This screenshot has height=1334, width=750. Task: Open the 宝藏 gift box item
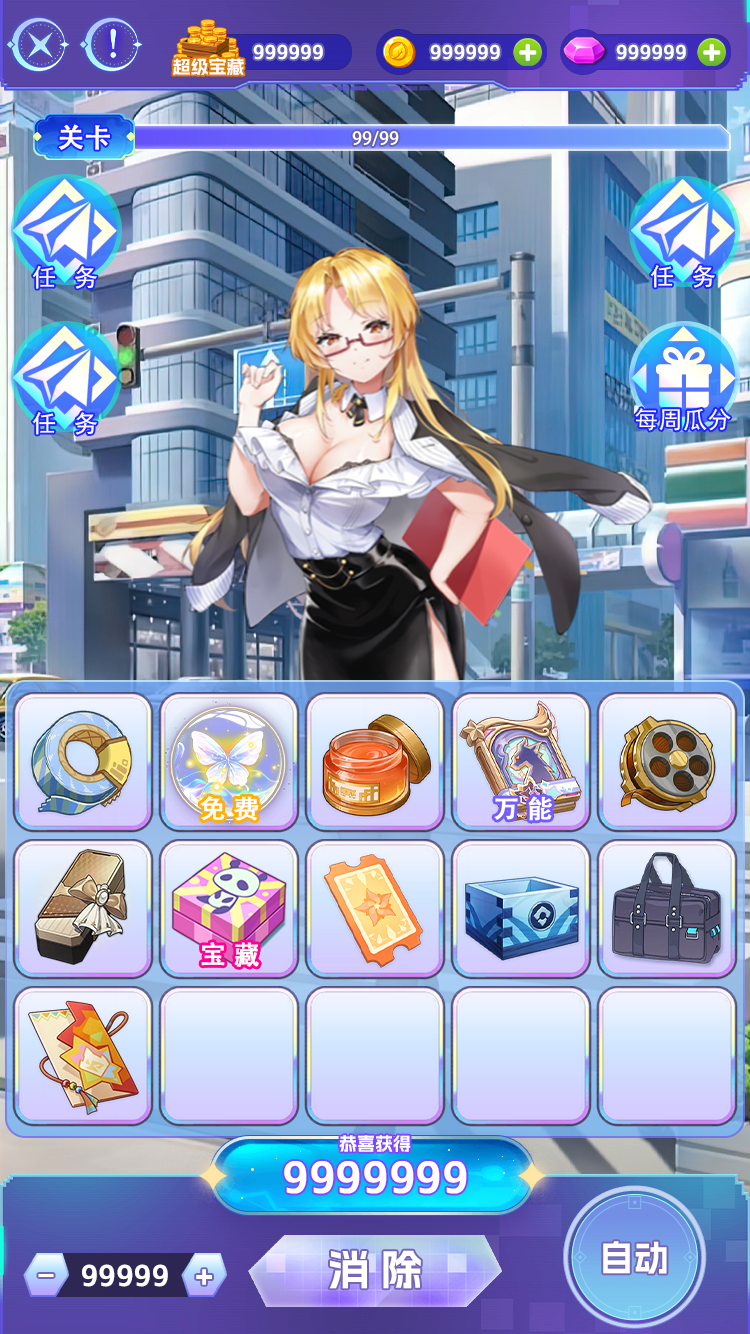(x=229, y=908)
